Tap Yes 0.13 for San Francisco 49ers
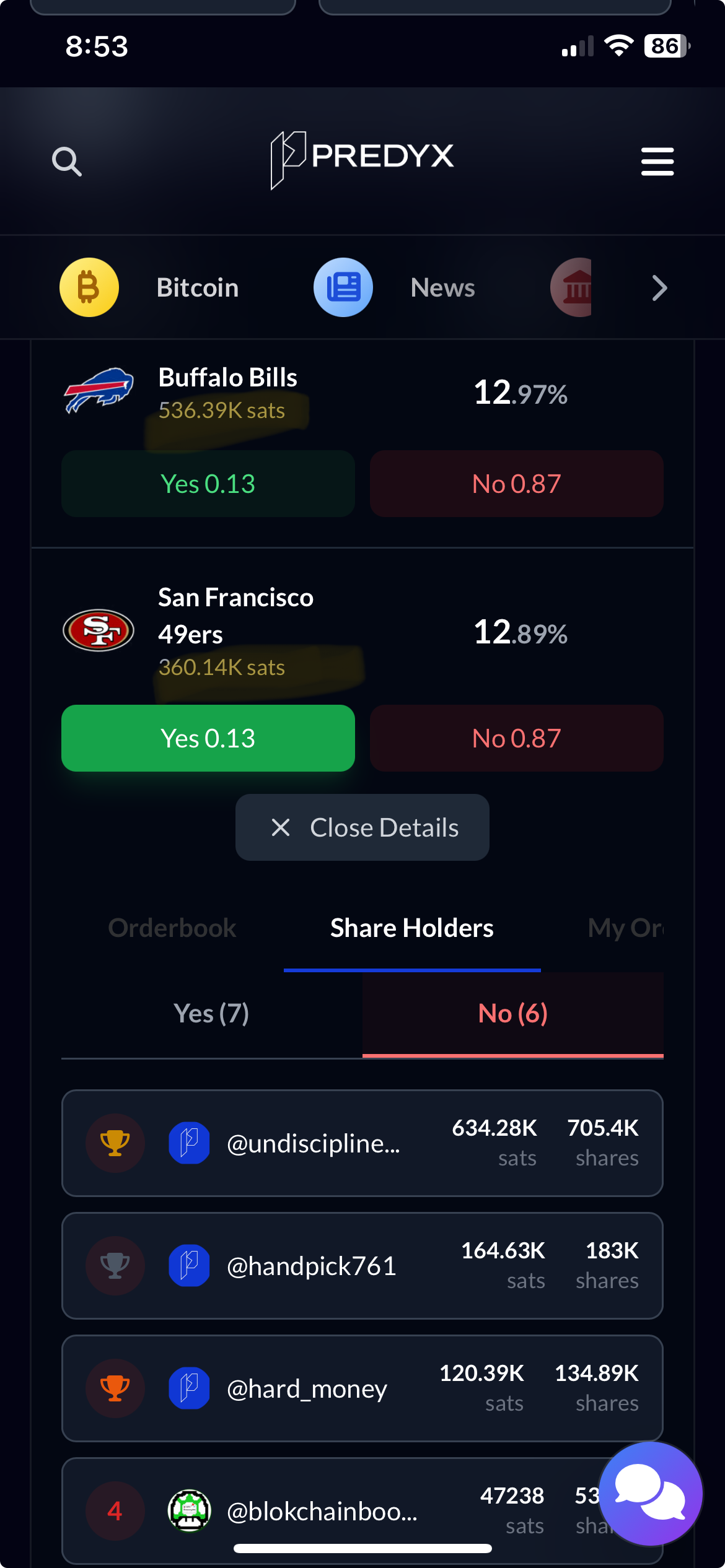 tap(208, 738)
